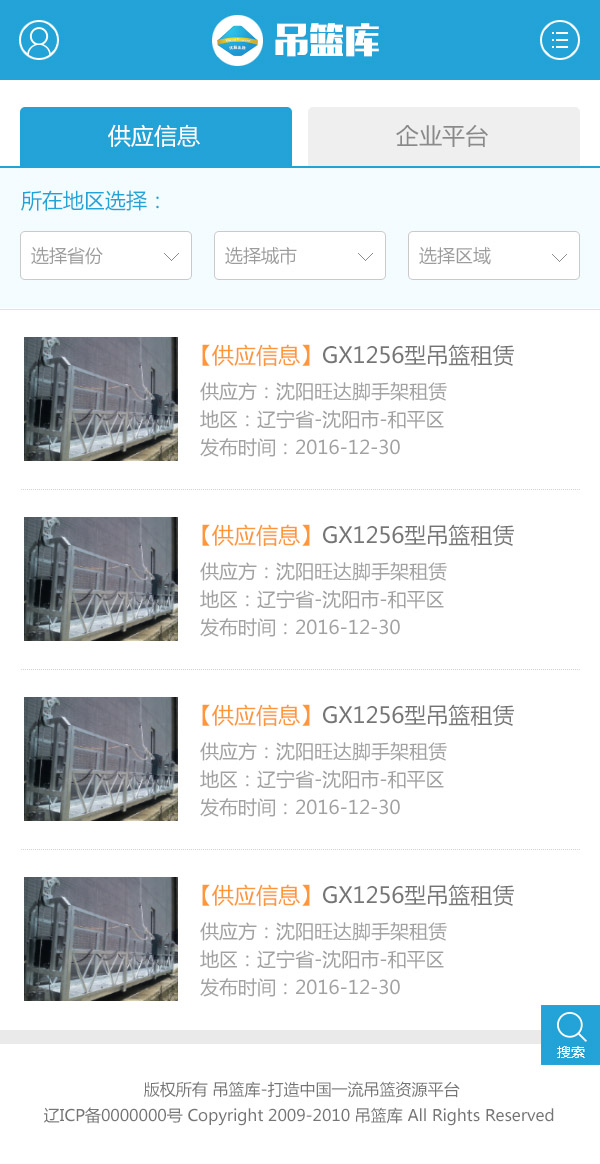Switch to the 供应信息 tab
The image size is (600, 1164).
point(156,137)
